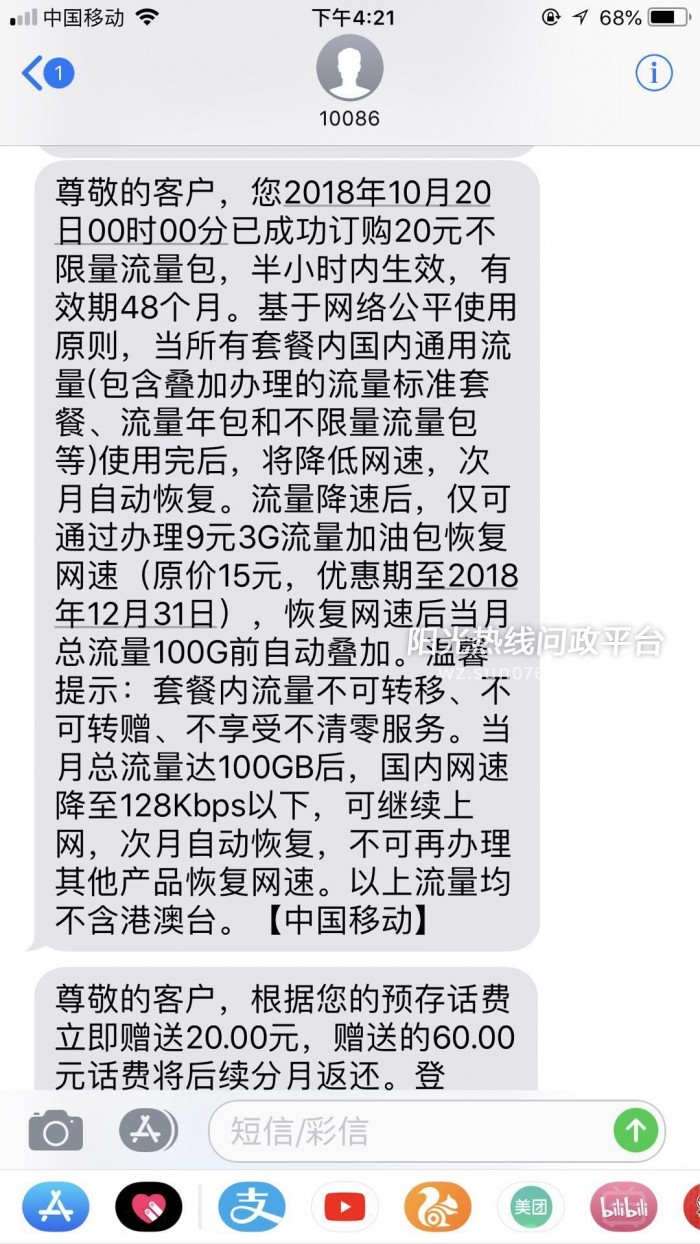Open the YouTube iMessage app
700x1244 pixels.
click(x=344, y=1207)
